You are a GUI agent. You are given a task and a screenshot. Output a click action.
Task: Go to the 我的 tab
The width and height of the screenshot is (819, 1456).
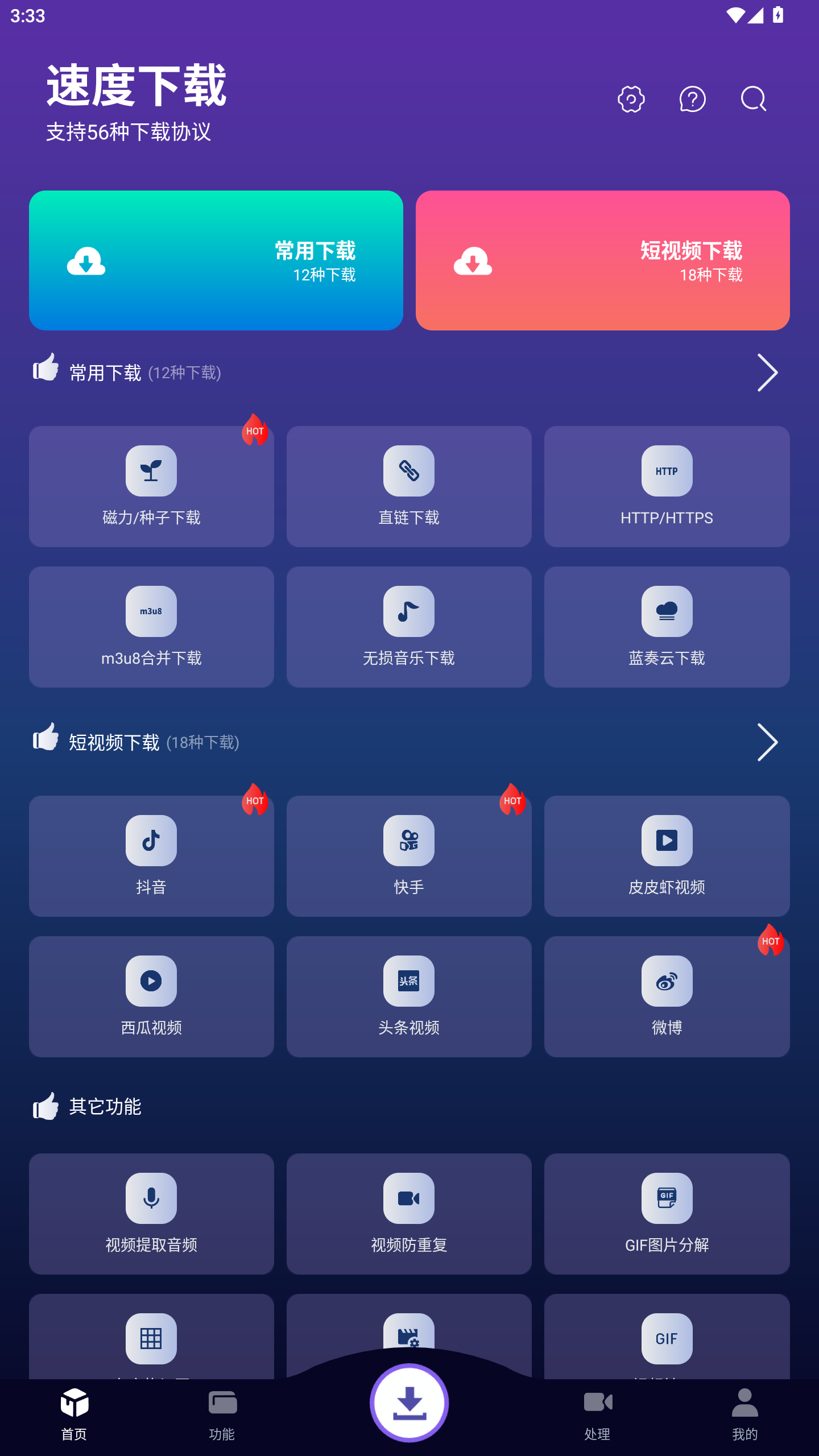744,1414
